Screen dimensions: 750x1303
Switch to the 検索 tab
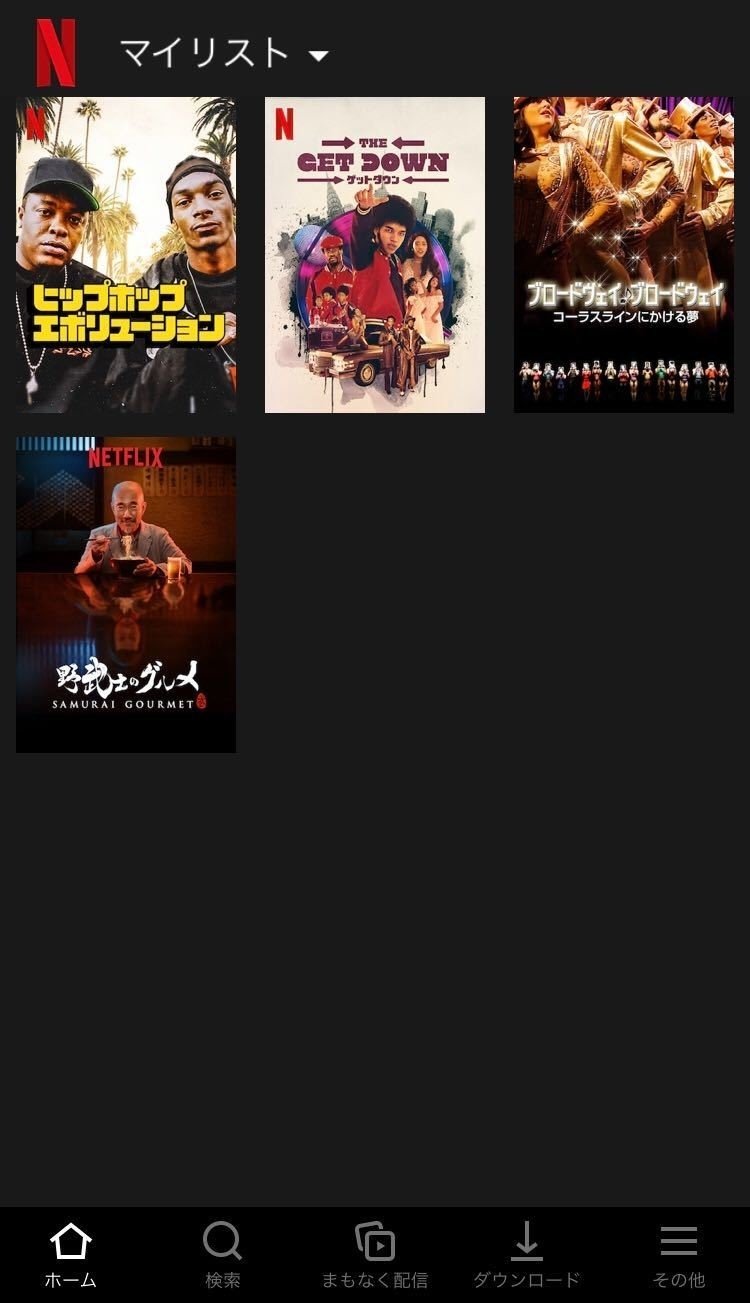point(223,1255)
